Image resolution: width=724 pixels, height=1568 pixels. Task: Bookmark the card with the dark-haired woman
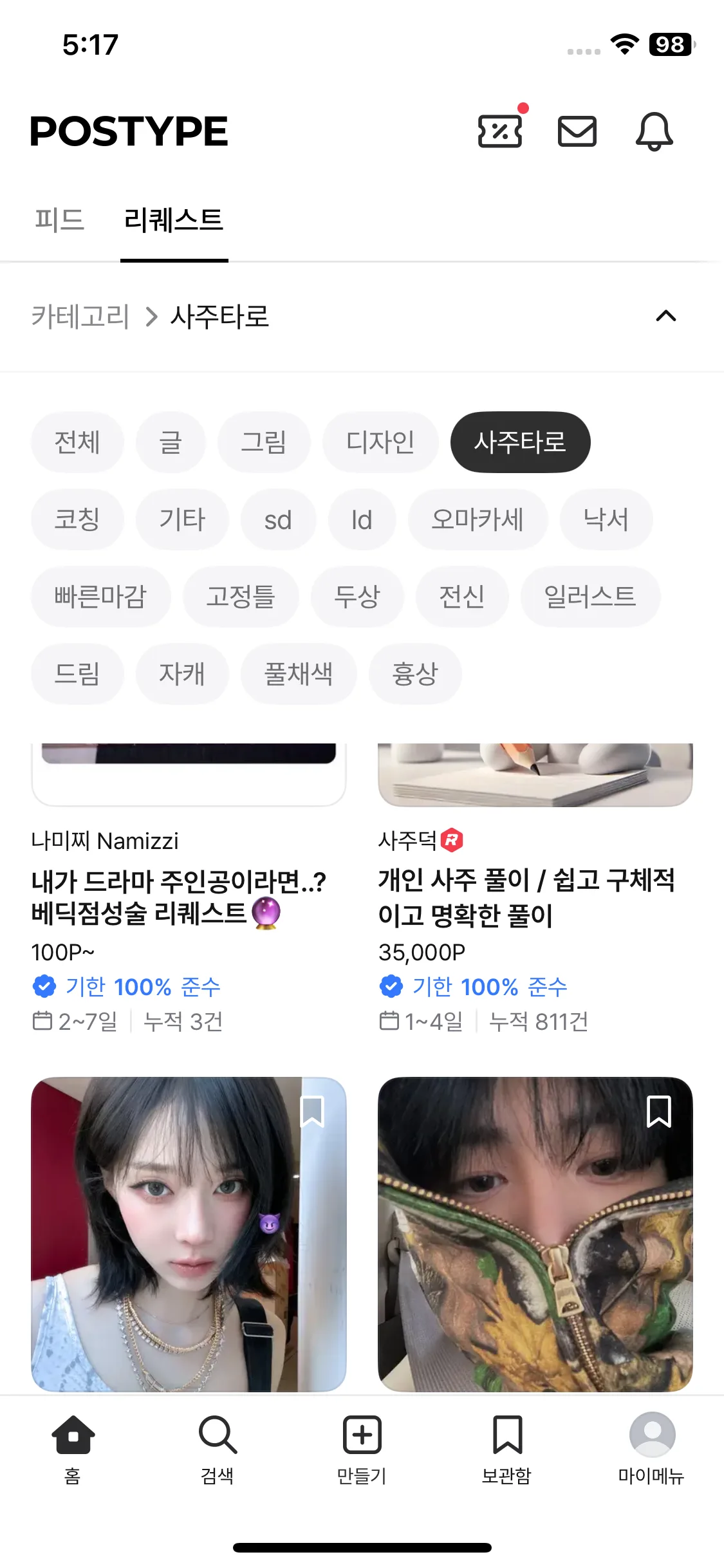312,1112
